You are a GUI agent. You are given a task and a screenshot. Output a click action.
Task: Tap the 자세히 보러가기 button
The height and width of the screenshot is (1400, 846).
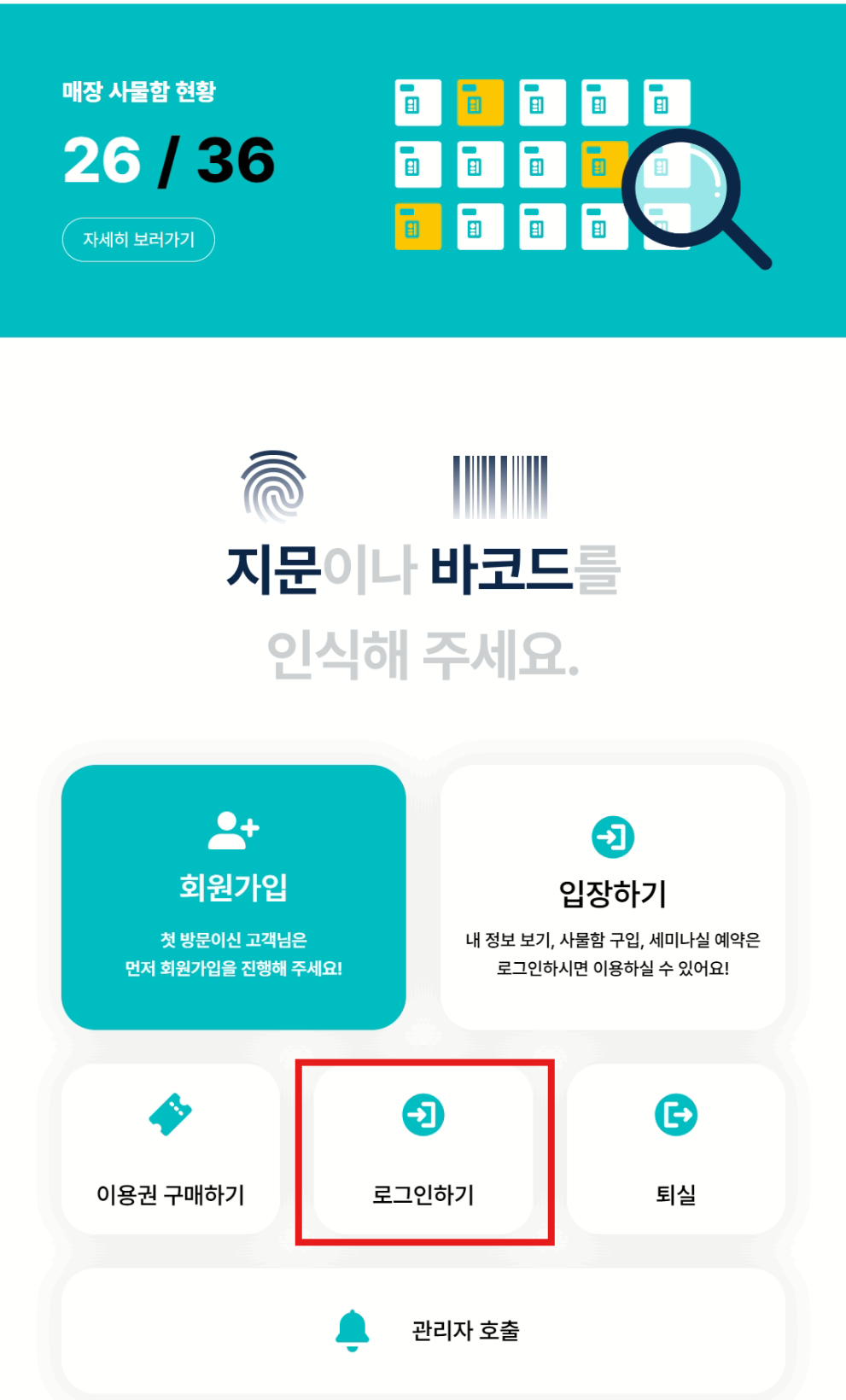[x=138, y=240]
